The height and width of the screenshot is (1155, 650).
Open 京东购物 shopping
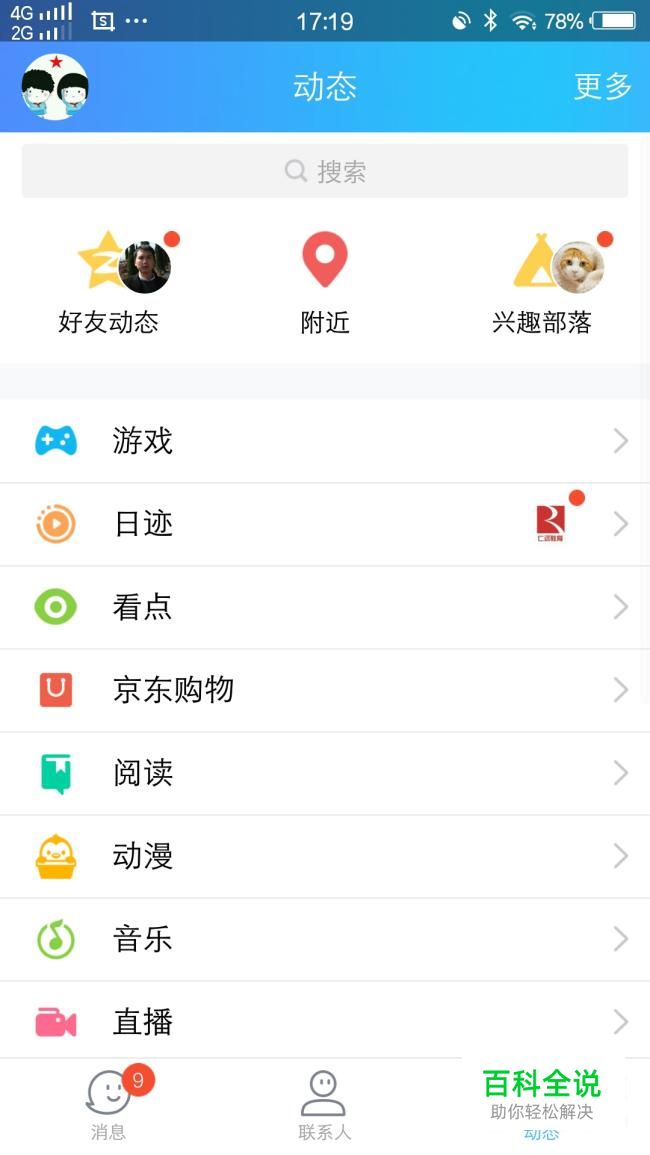[325, 689]
